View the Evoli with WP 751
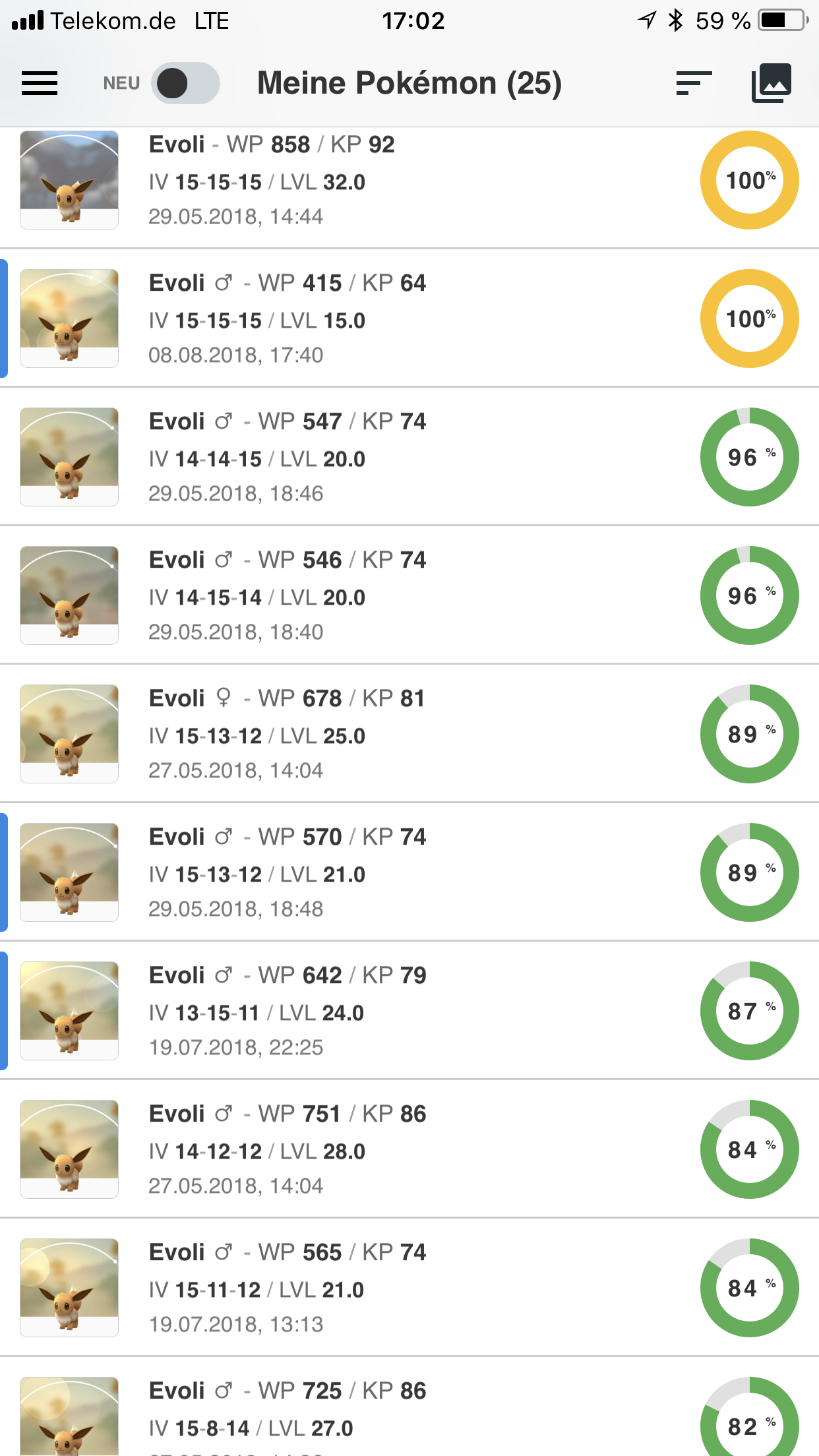Image resolution: width=819 pixels, height=1456 pixels. pos(409,1149)
